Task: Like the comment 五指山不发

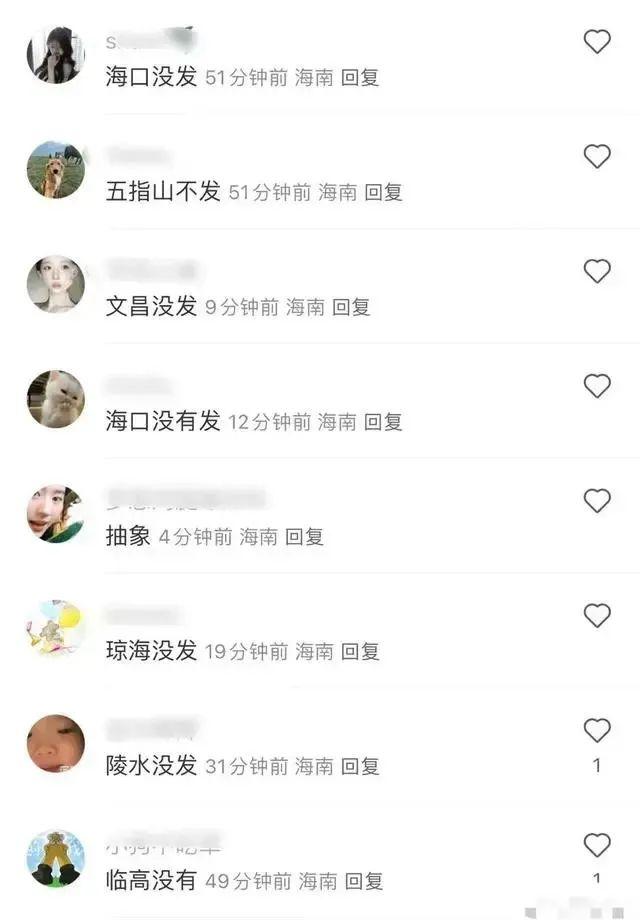Action: coord(597,156)
